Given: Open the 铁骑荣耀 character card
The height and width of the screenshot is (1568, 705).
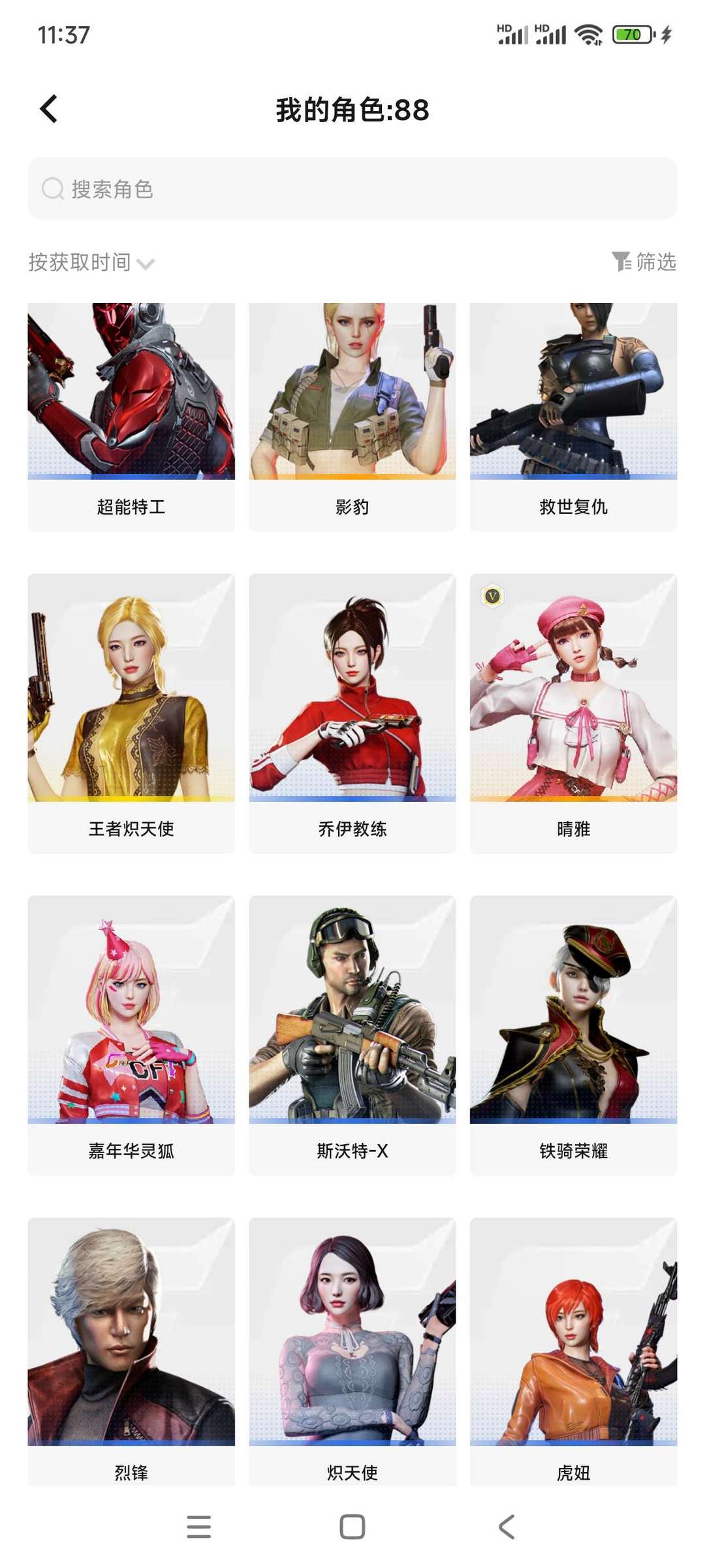Looking at the screenshot, I should (573, 1035).
